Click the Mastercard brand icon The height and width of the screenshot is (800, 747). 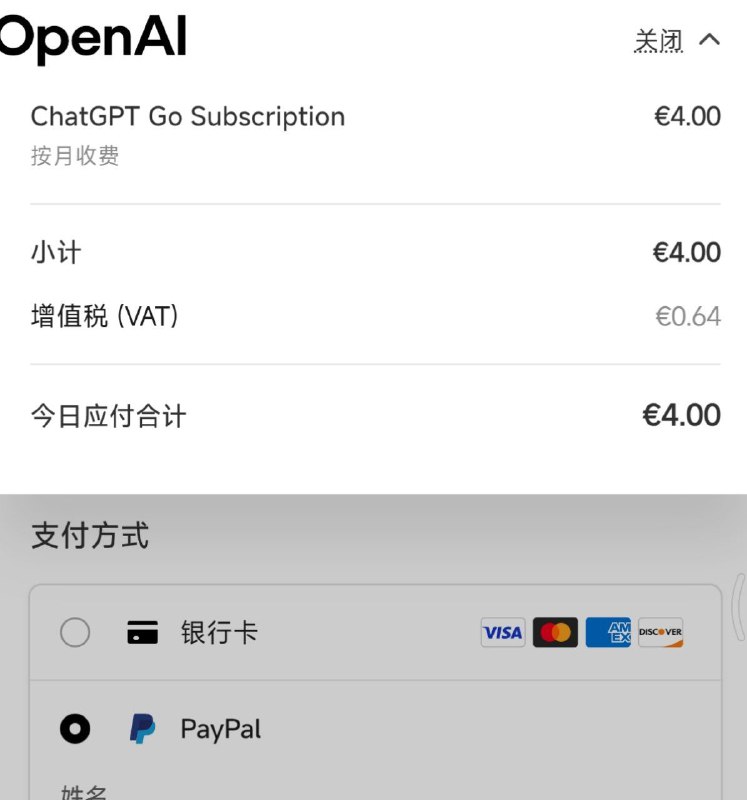pos(556,632)
